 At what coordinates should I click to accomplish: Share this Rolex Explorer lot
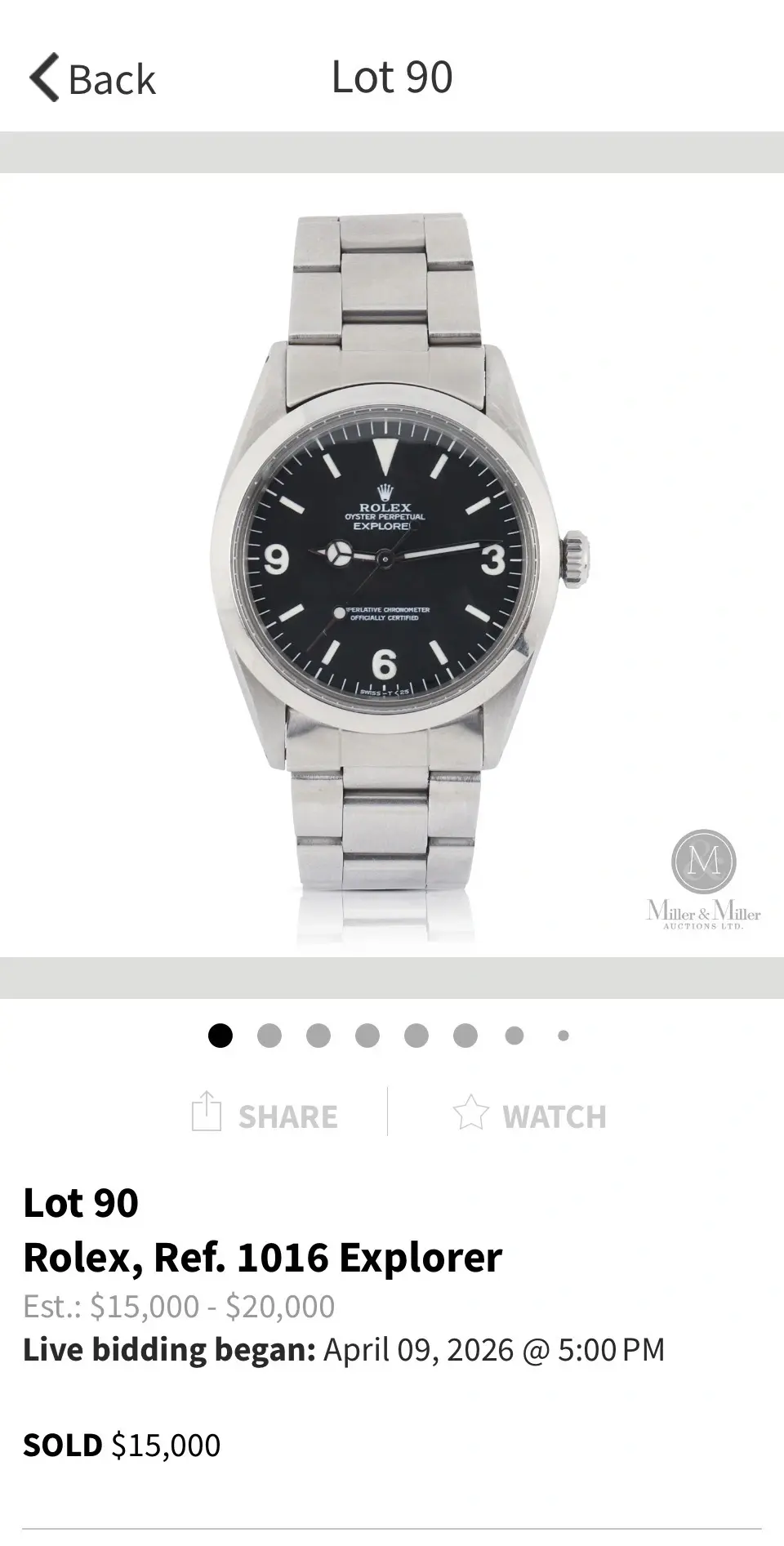265,1115
